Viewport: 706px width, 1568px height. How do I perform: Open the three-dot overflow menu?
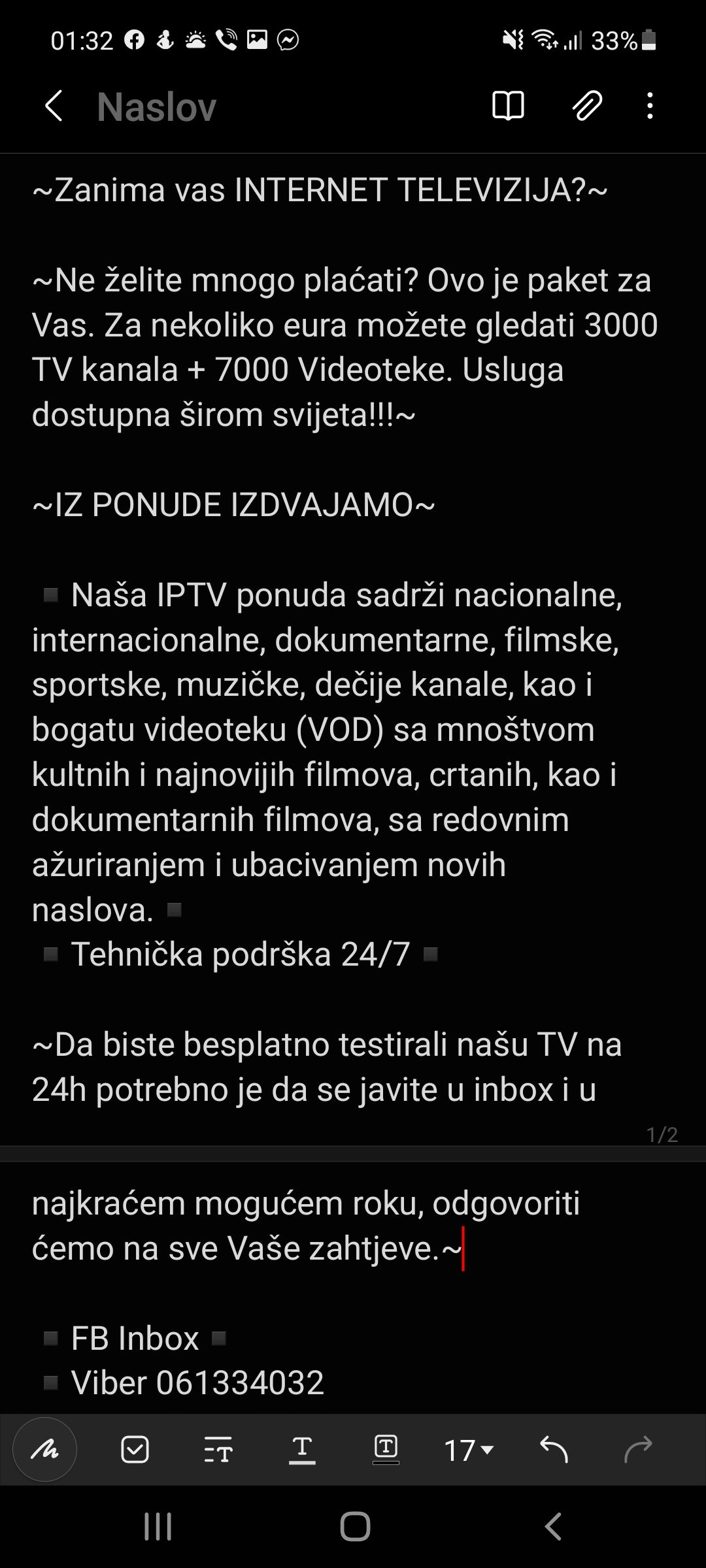(650, 106)
